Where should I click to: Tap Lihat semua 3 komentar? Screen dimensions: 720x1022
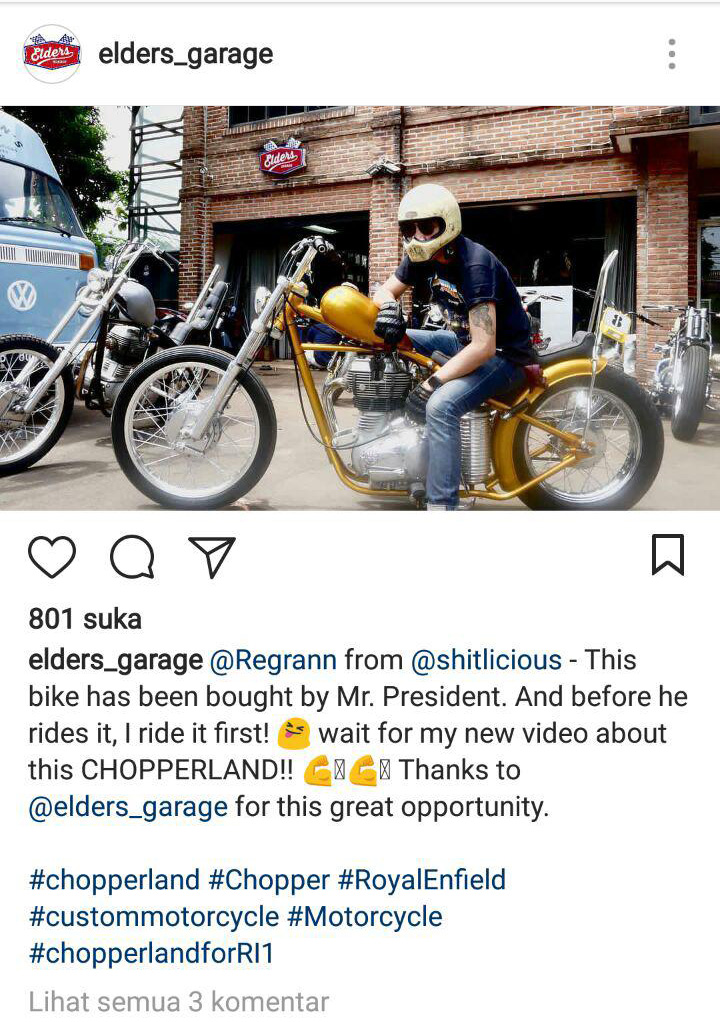coord(178,1001)
